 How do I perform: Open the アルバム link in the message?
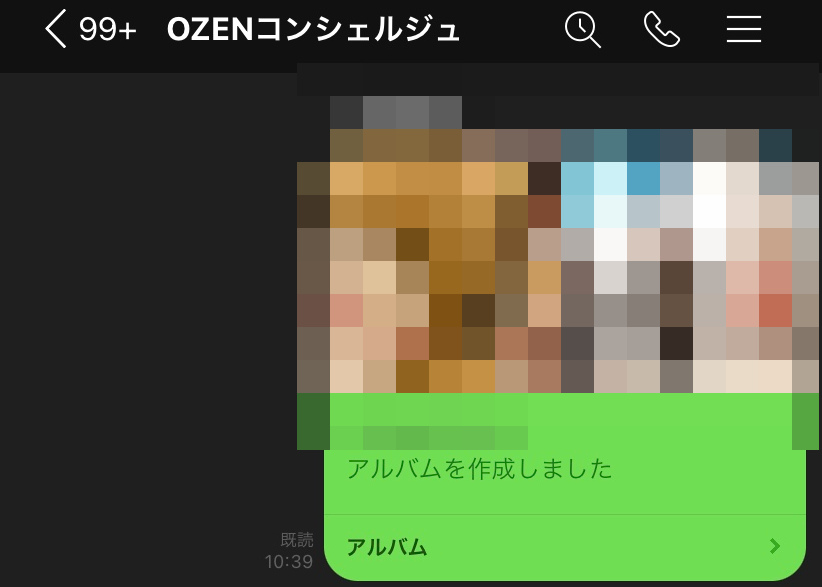pos(564,547)
